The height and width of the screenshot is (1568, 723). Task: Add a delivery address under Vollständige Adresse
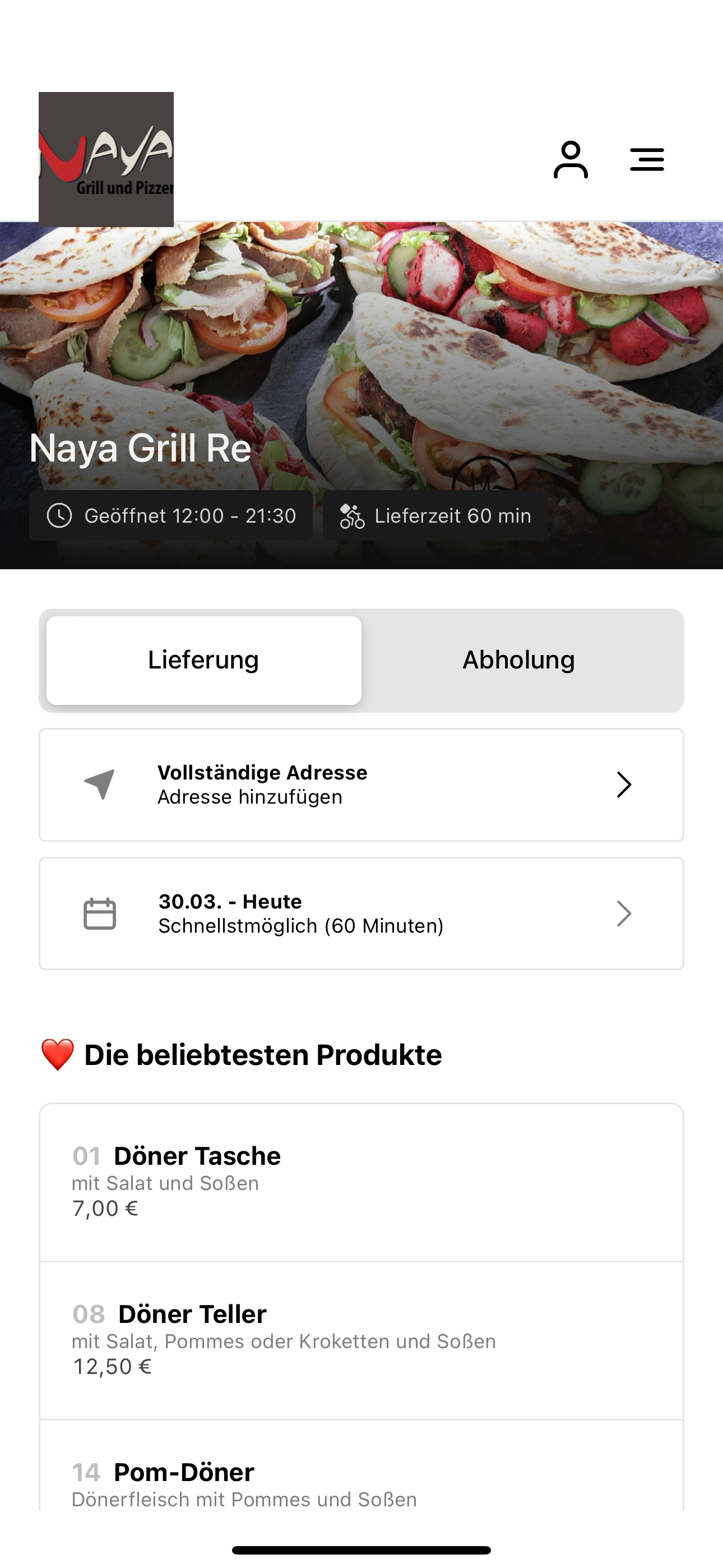click(x=361, y=785)
